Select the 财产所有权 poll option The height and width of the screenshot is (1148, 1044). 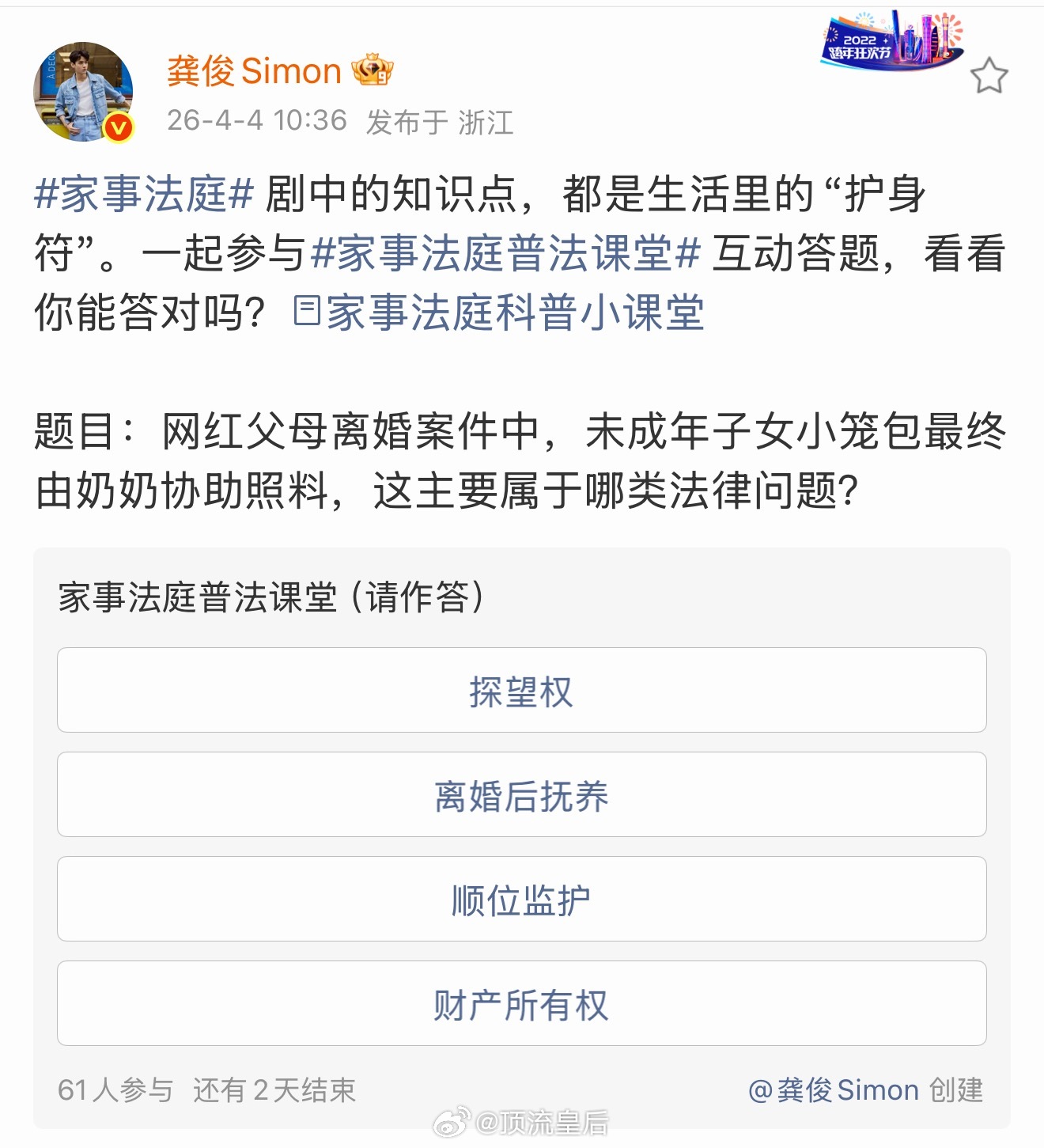click(x=522, y=1005)
